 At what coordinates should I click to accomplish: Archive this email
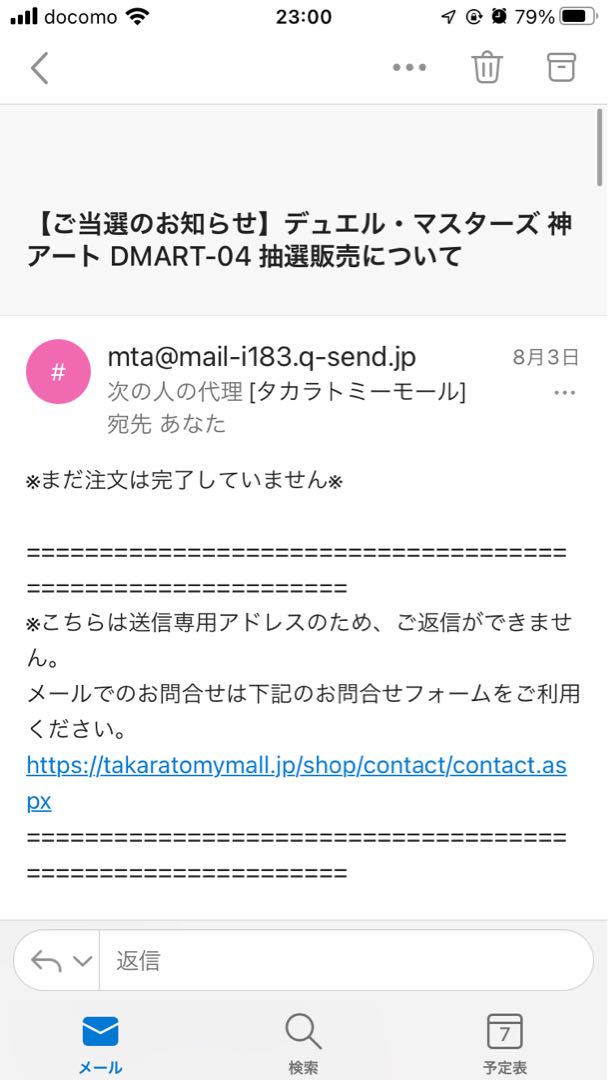[562, 67]
